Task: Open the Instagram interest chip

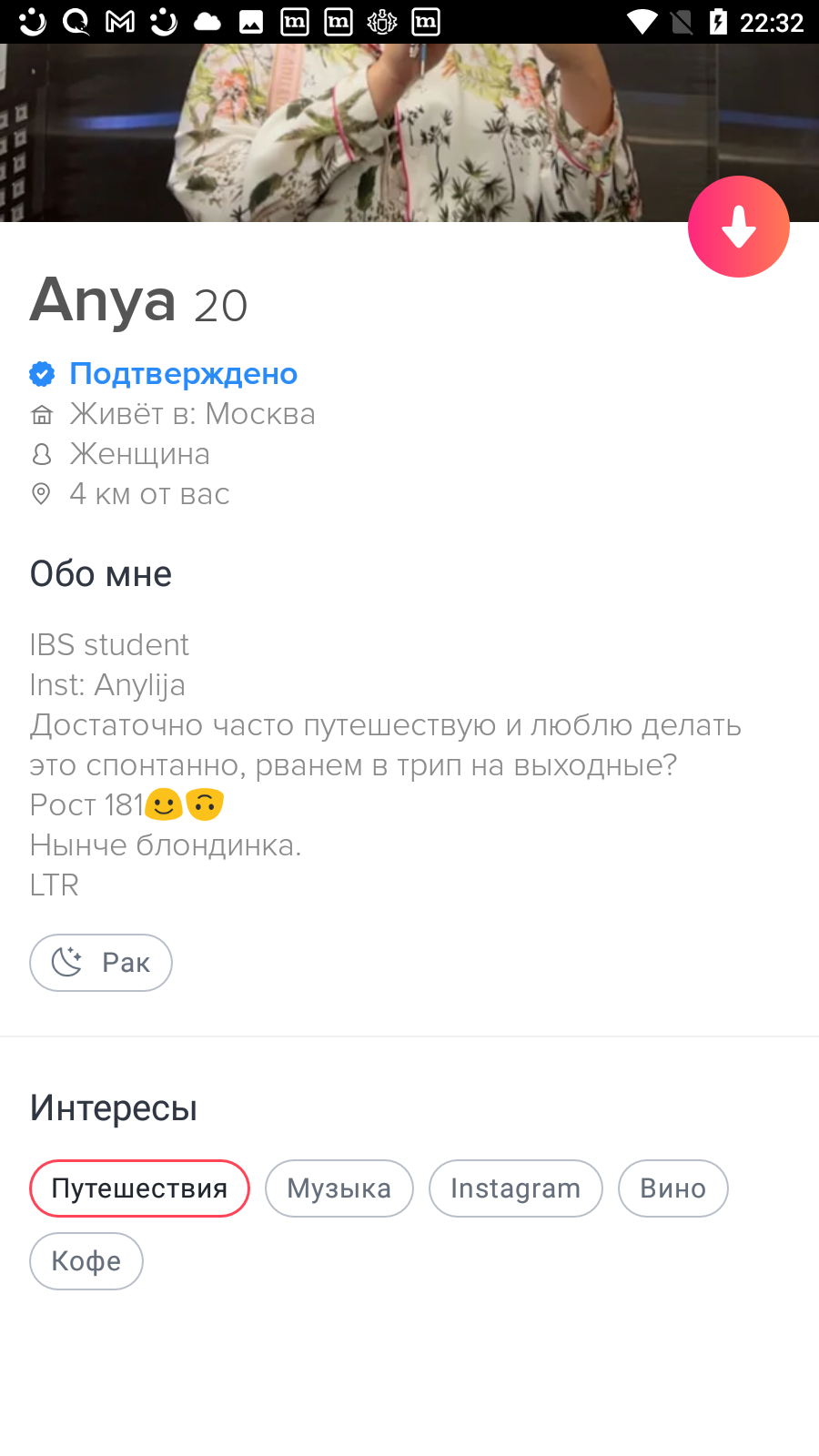Action: tap(516, 1188)
